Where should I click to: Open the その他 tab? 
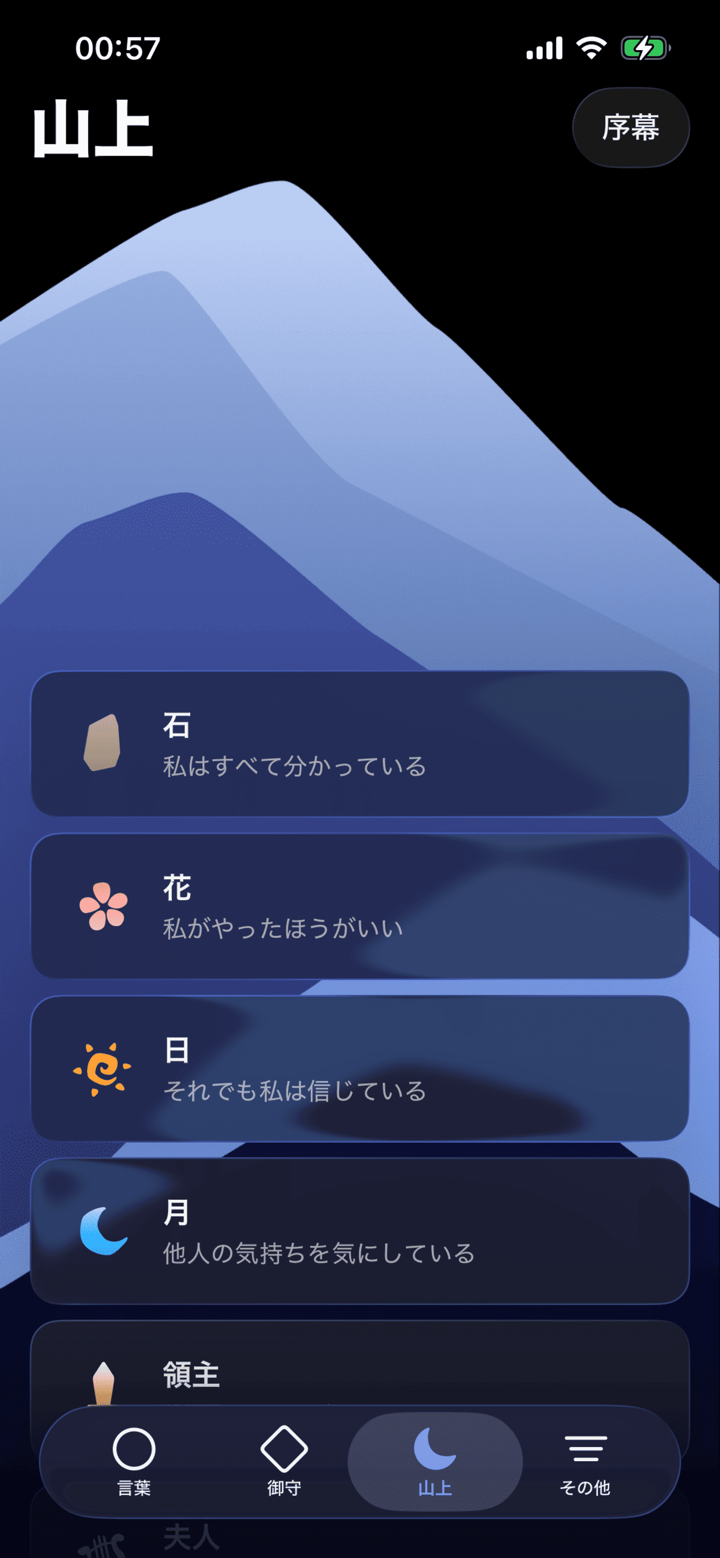[584, 1460]
